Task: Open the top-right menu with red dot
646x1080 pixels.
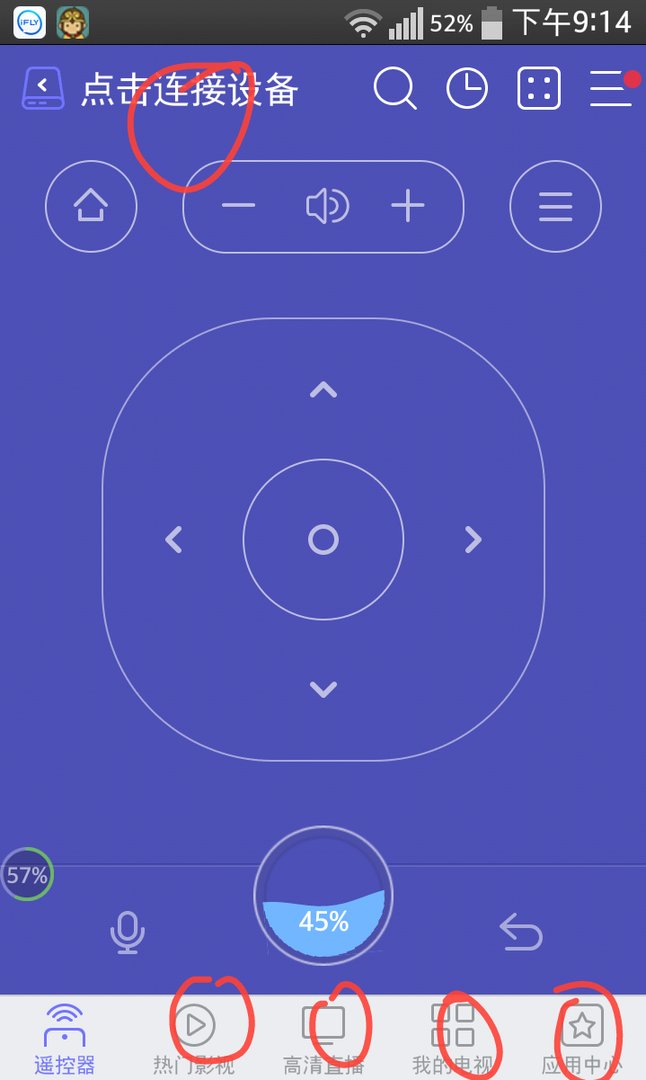Action: (611, 89)
